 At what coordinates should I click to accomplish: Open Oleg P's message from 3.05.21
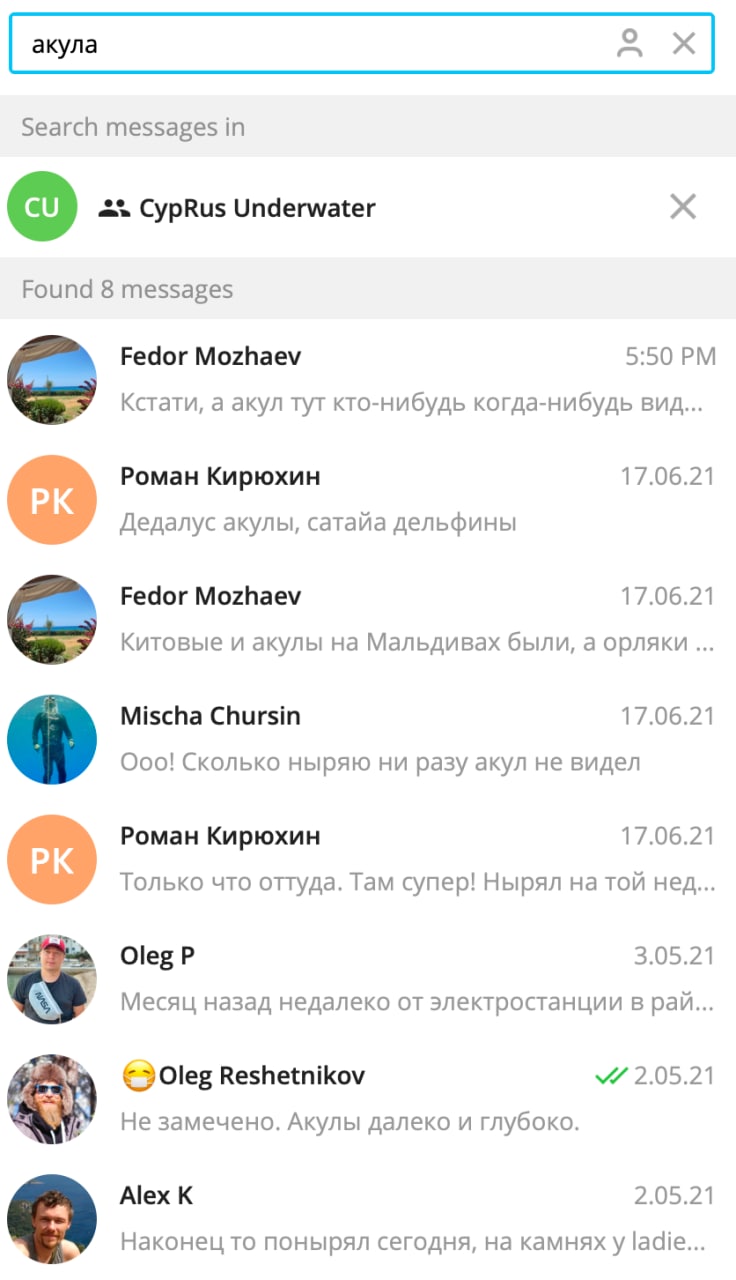tap(368, 980)
